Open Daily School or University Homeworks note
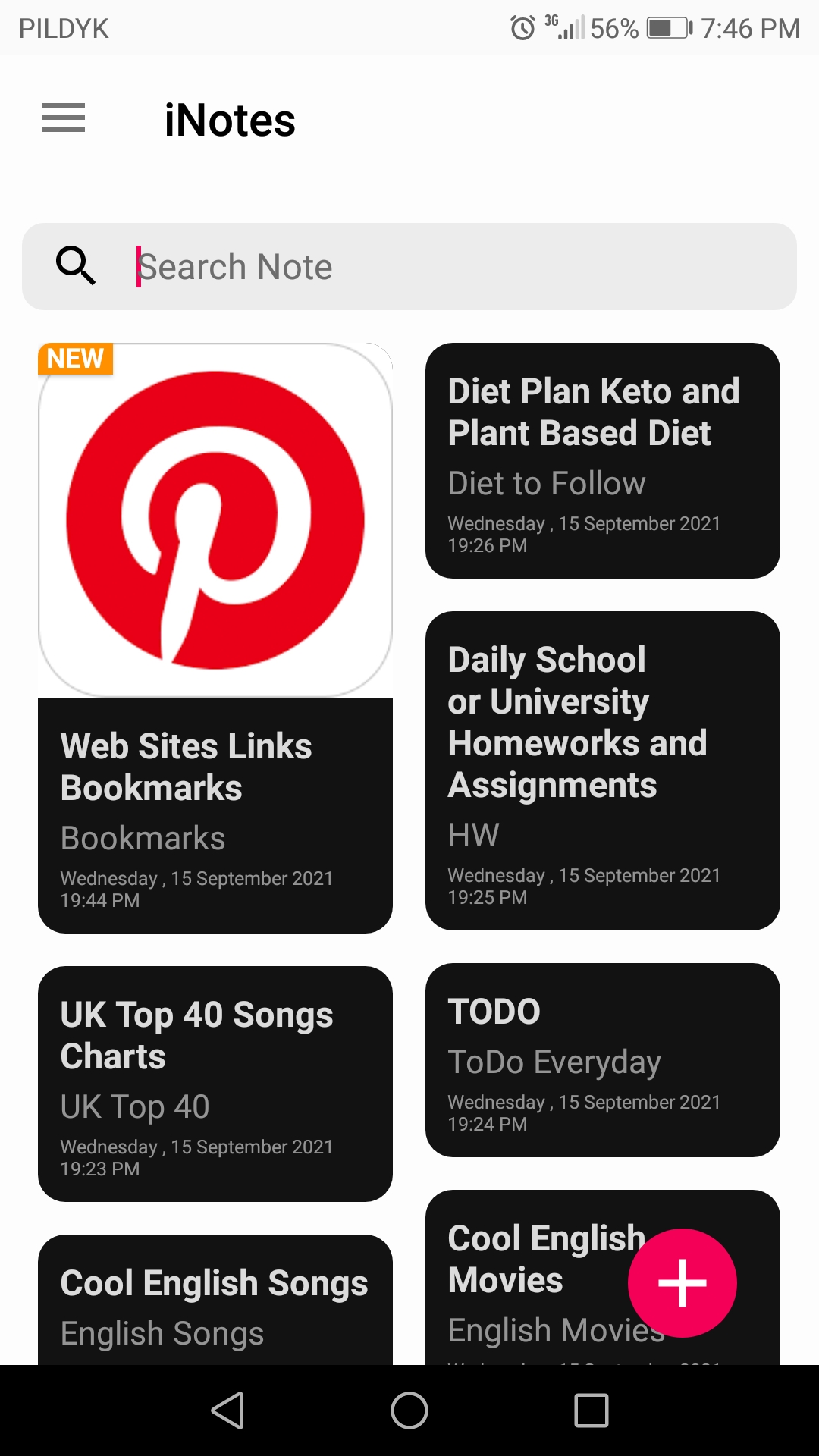 (603, 770)
